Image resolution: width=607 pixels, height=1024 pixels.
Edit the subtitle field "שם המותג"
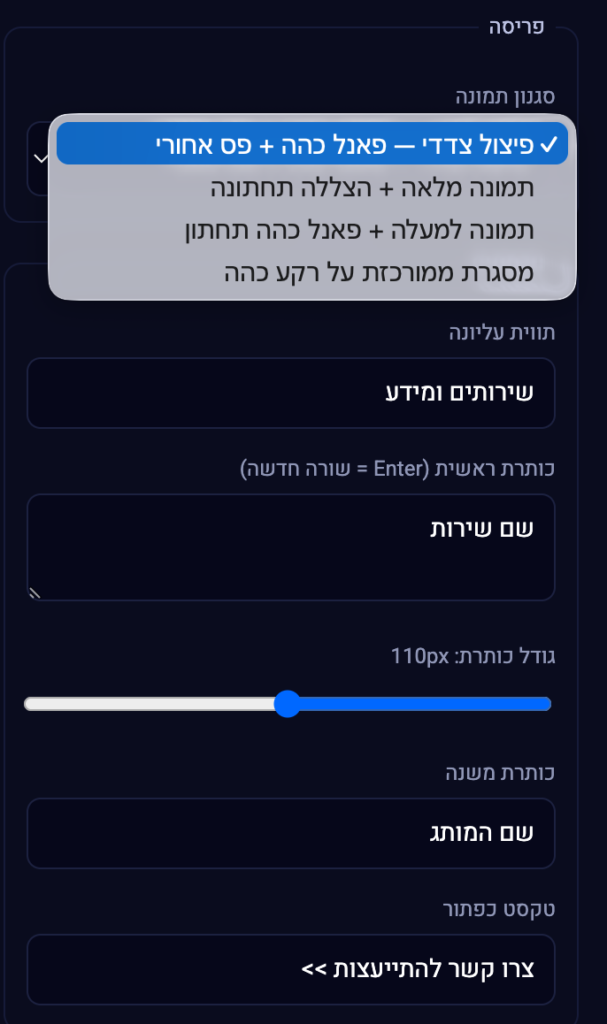point(291,833)
